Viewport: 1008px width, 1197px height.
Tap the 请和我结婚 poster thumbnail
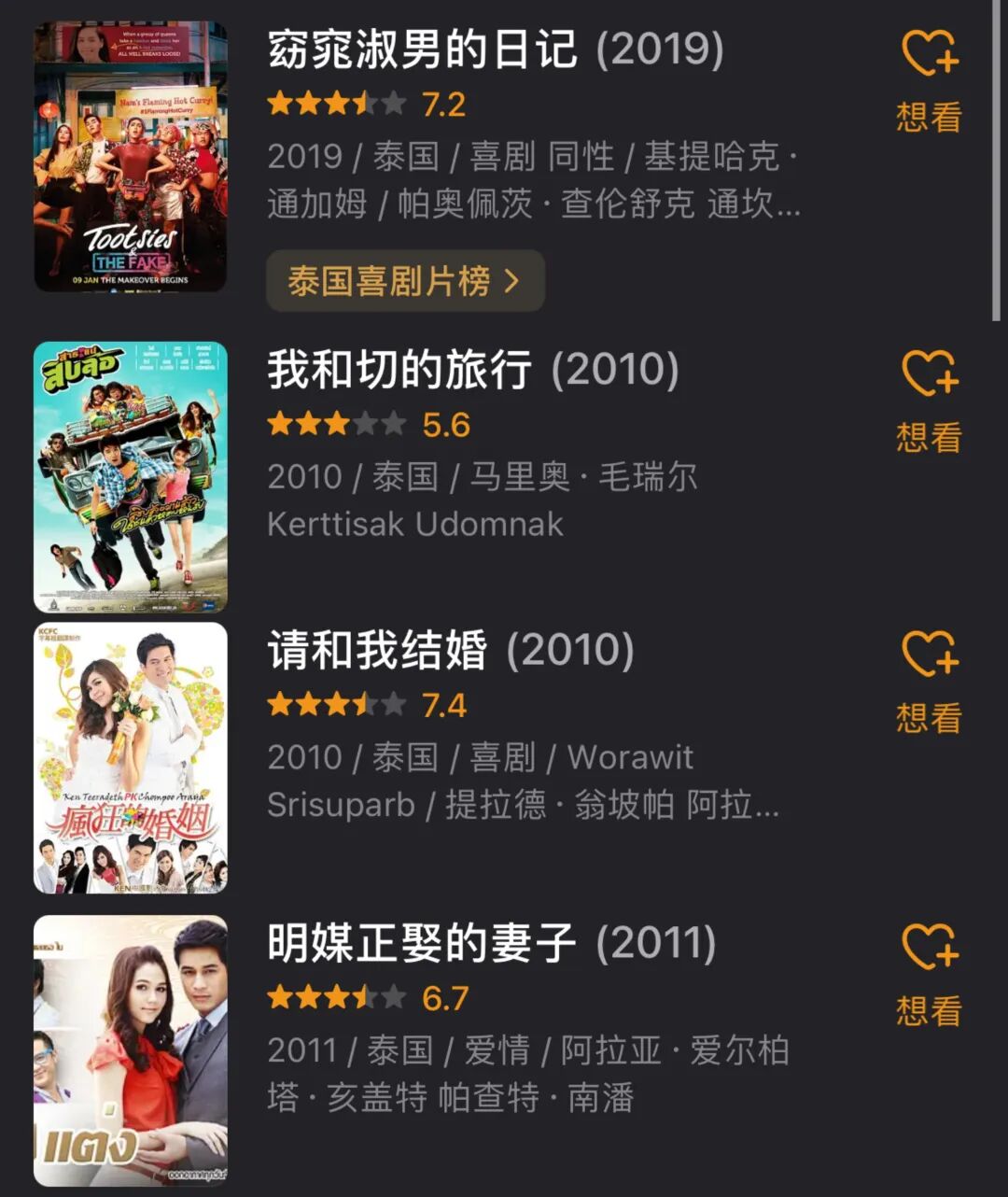pos(131,757)
